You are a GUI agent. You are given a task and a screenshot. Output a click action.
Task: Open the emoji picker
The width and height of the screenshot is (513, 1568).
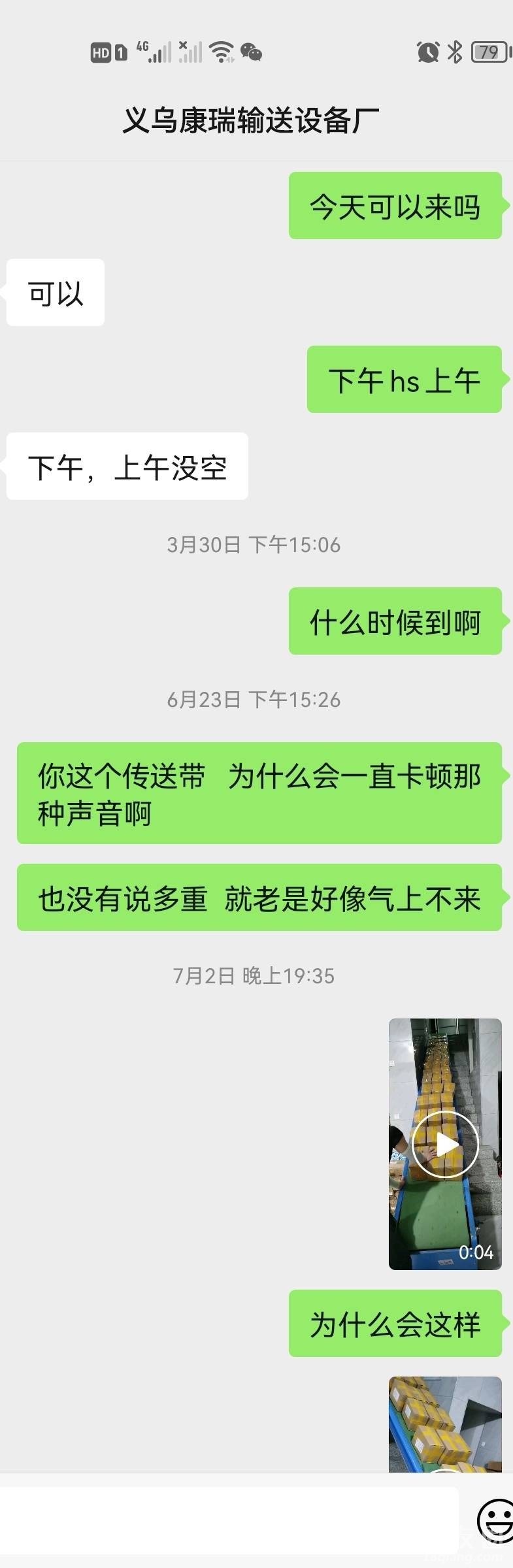point(495,1520)
